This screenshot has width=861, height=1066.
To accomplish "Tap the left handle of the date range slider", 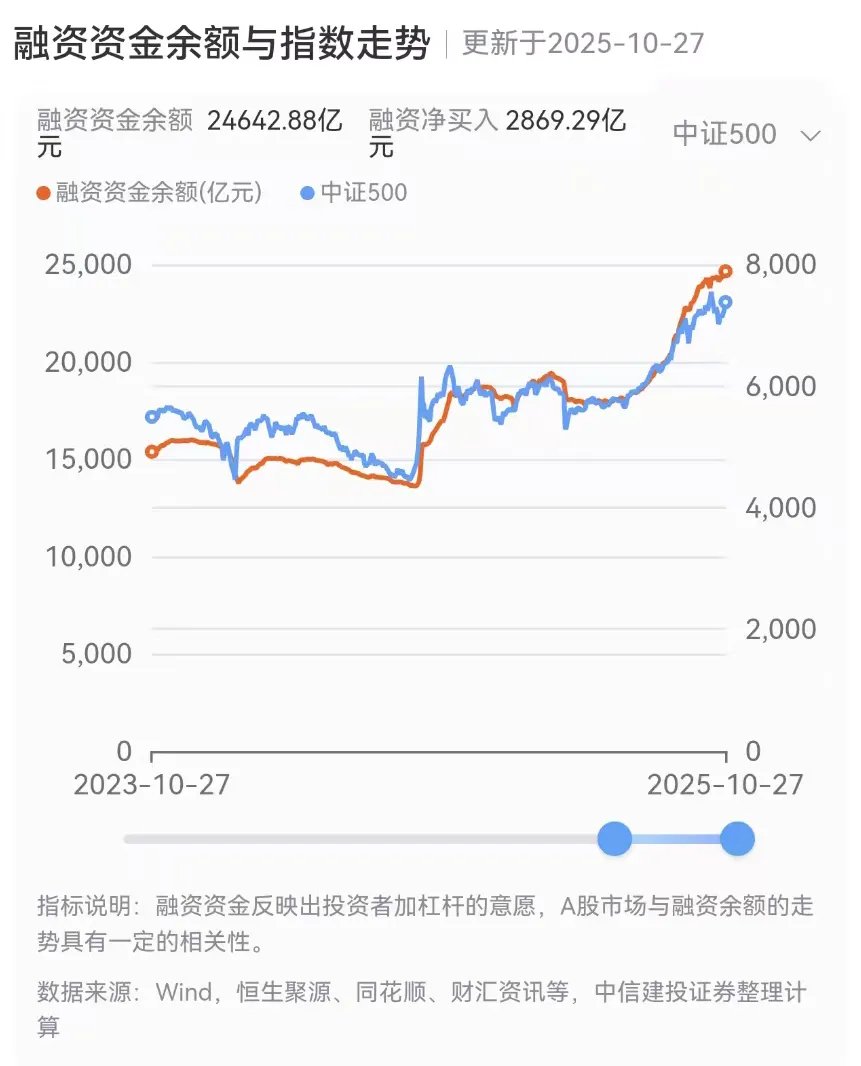I will 615,838.
